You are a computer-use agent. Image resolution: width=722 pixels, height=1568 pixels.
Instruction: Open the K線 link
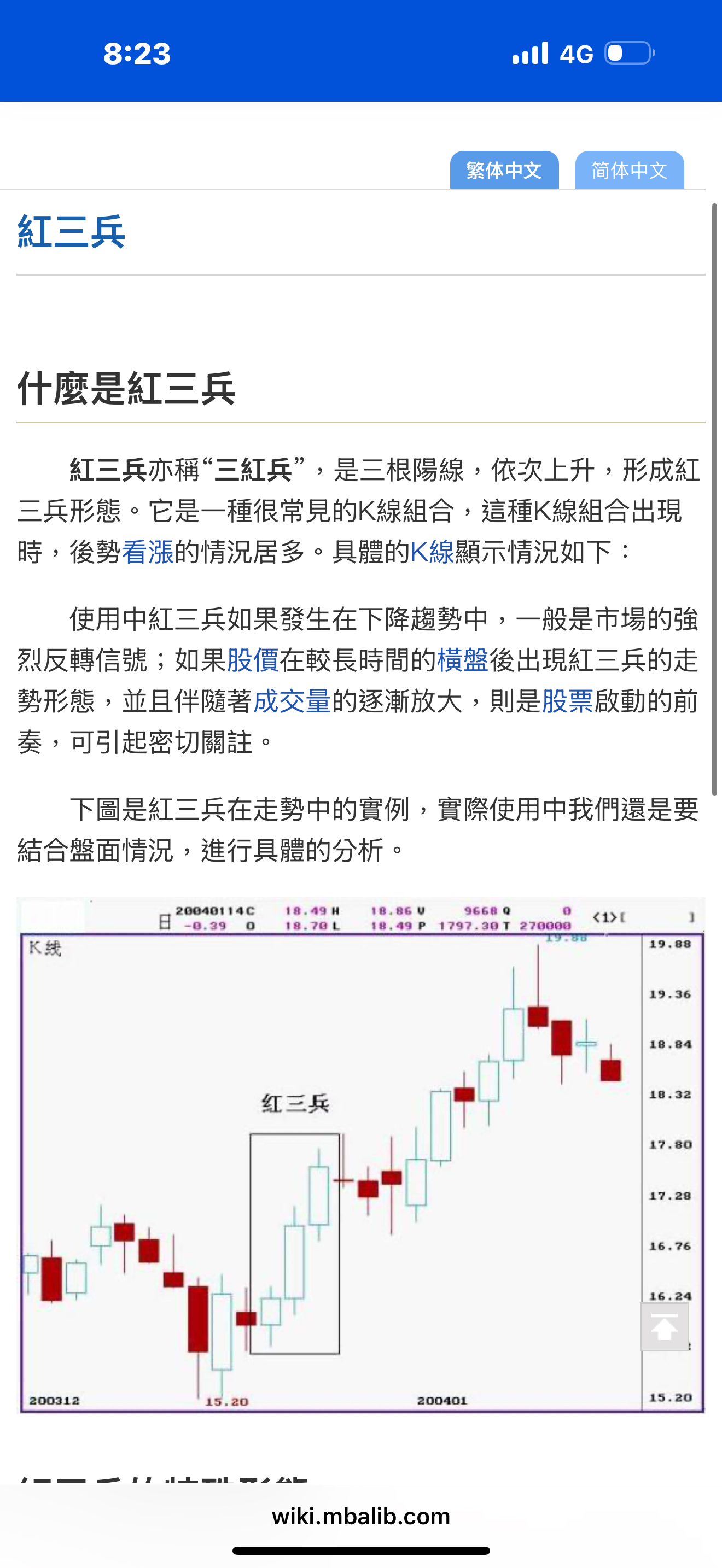pos(432,552)
